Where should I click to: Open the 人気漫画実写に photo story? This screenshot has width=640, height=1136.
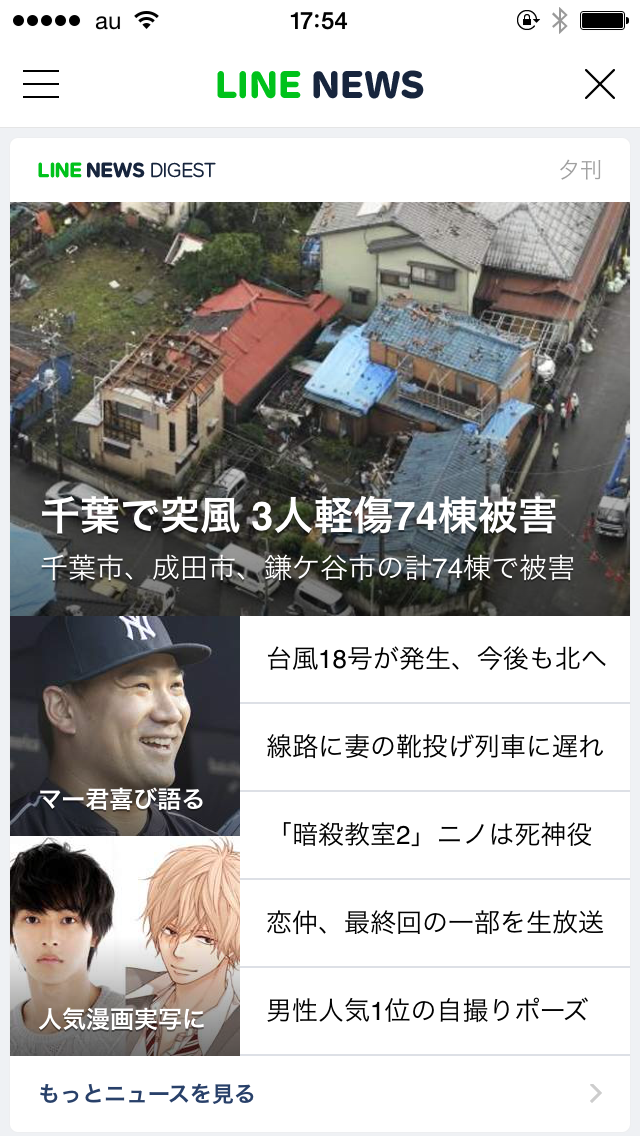[x=125, y=945]
